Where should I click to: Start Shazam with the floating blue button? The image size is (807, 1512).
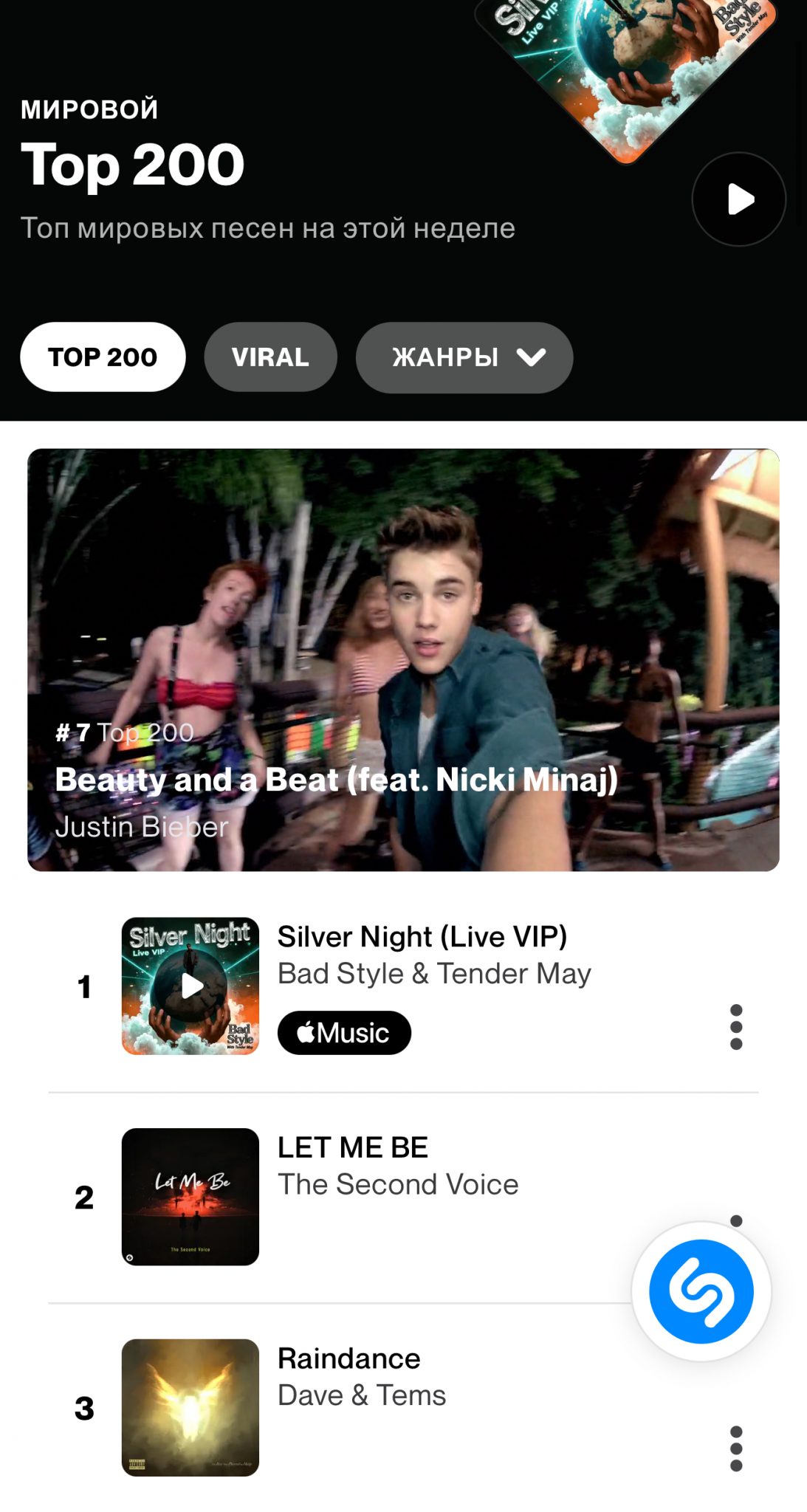[x=701, y=1291]
